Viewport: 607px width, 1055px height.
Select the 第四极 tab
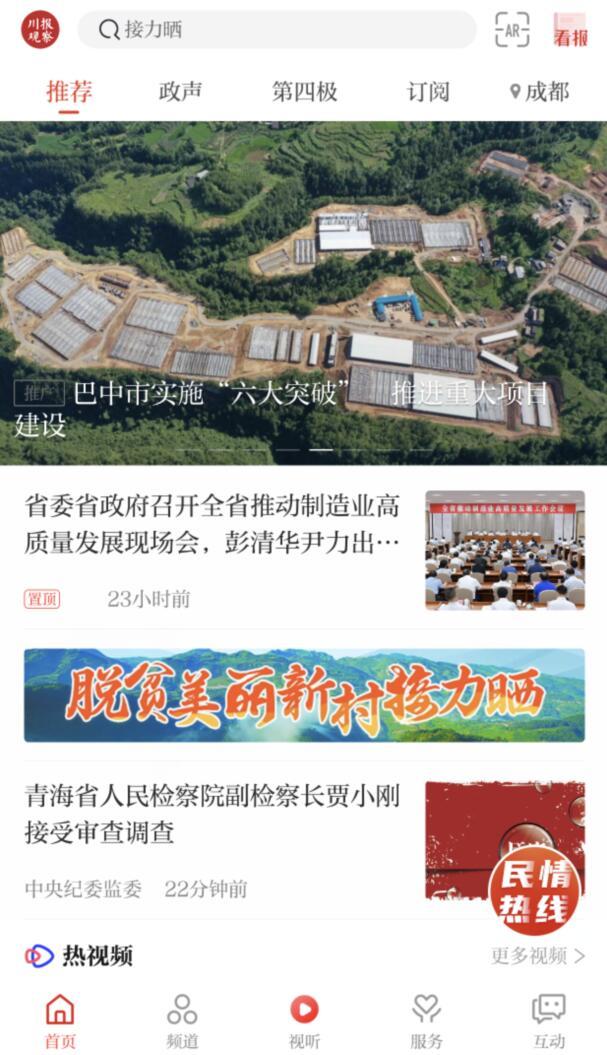[x=304, y=92]
